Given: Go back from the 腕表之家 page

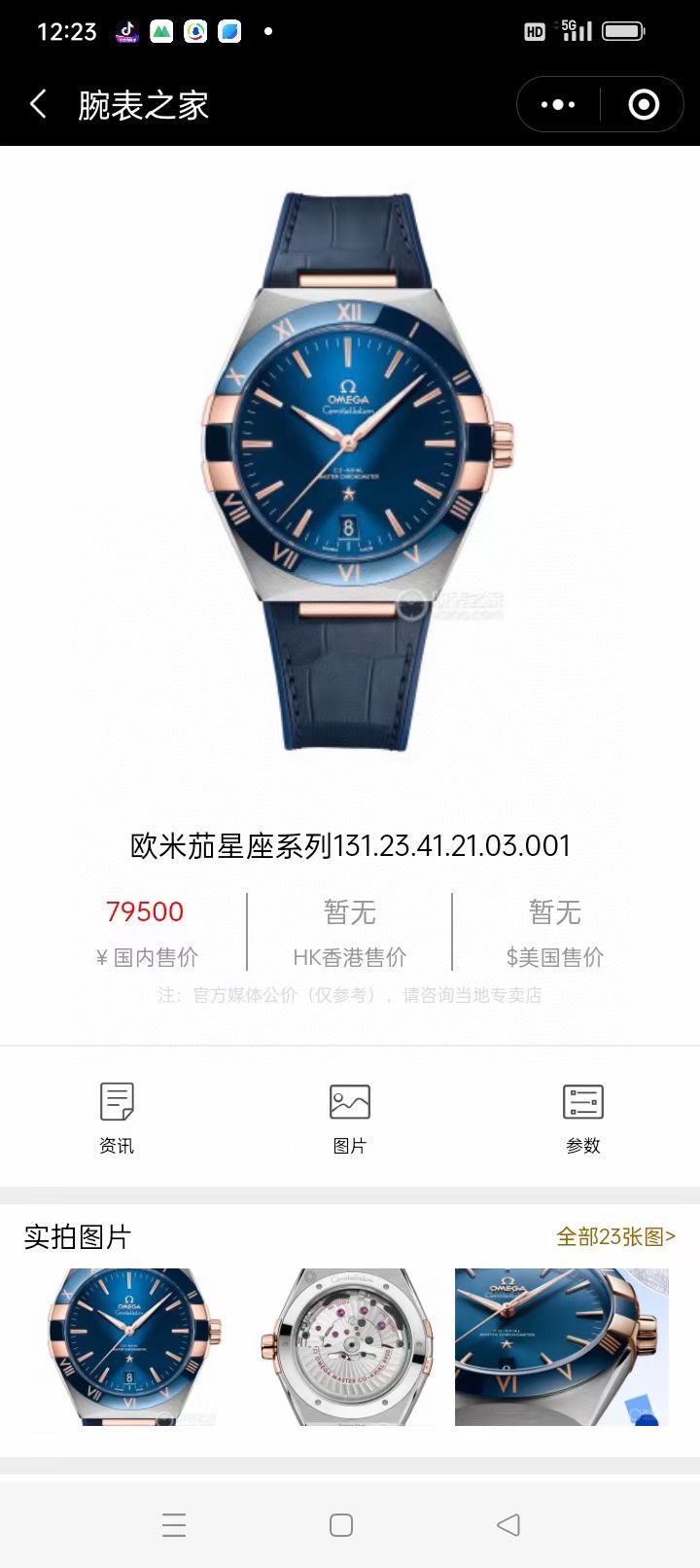Looking at the screenshot, I should click(x=39, y=104).
